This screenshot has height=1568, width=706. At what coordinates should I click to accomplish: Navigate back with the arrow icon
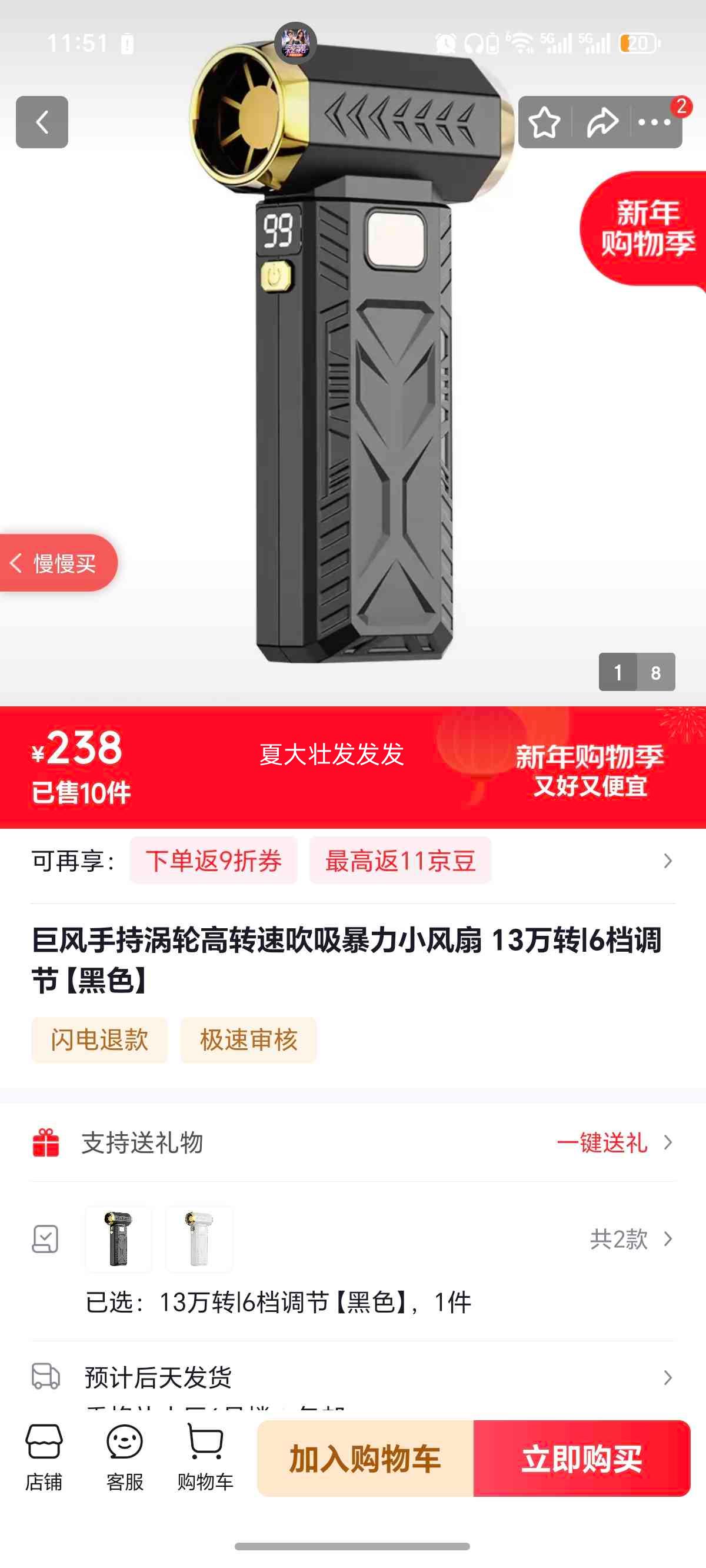click(41, 122)
